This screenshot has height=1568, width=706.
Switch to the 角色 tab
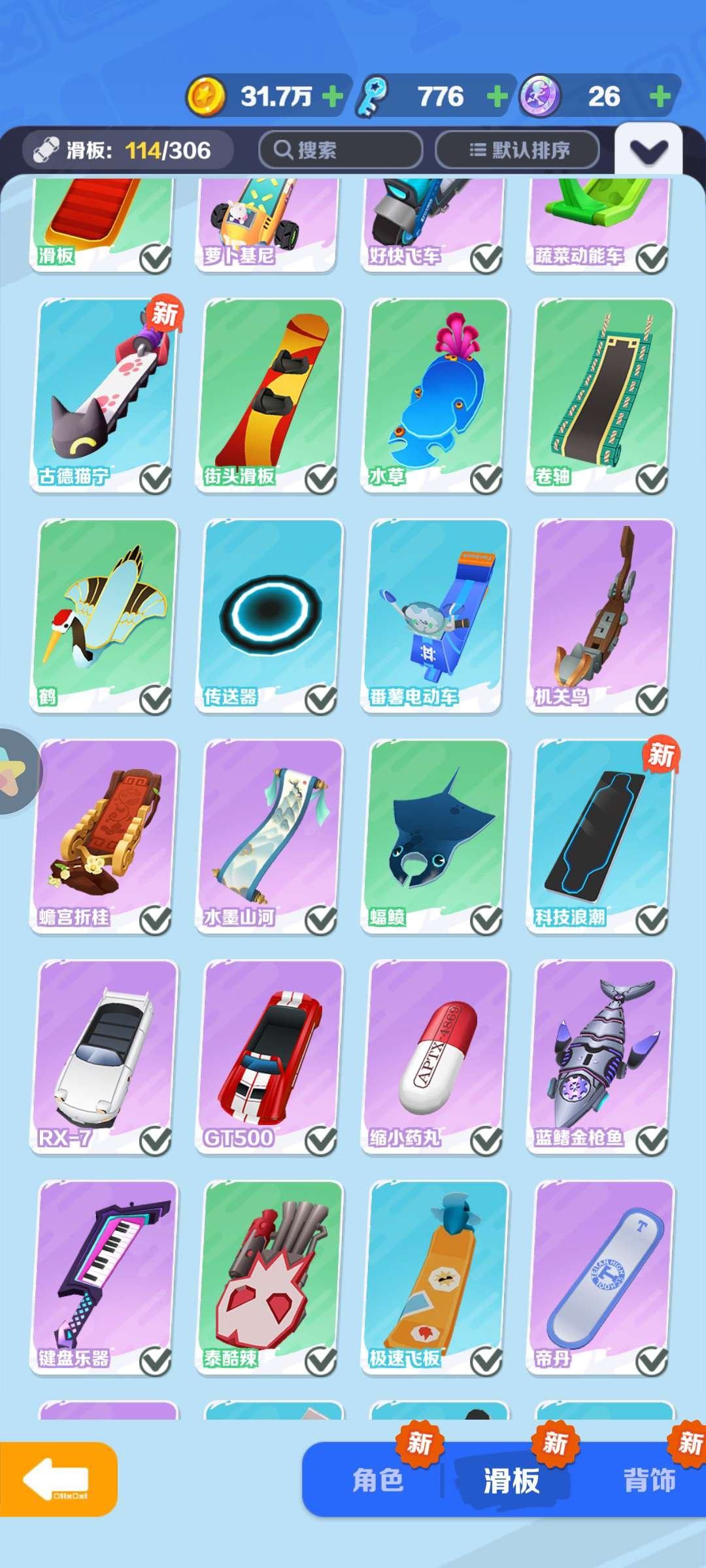378,1480
